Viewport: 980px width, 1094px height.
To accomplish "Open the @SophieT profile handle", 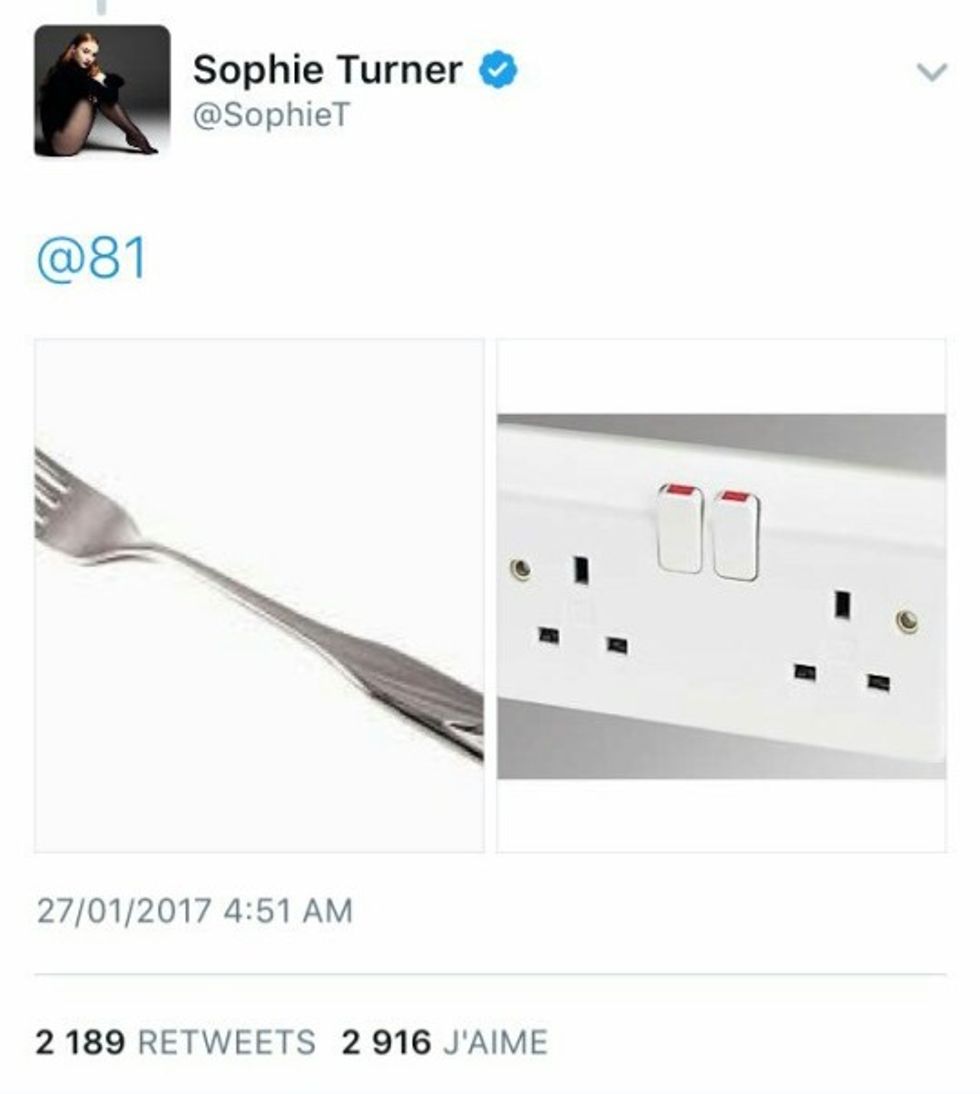I will (271, 116).
